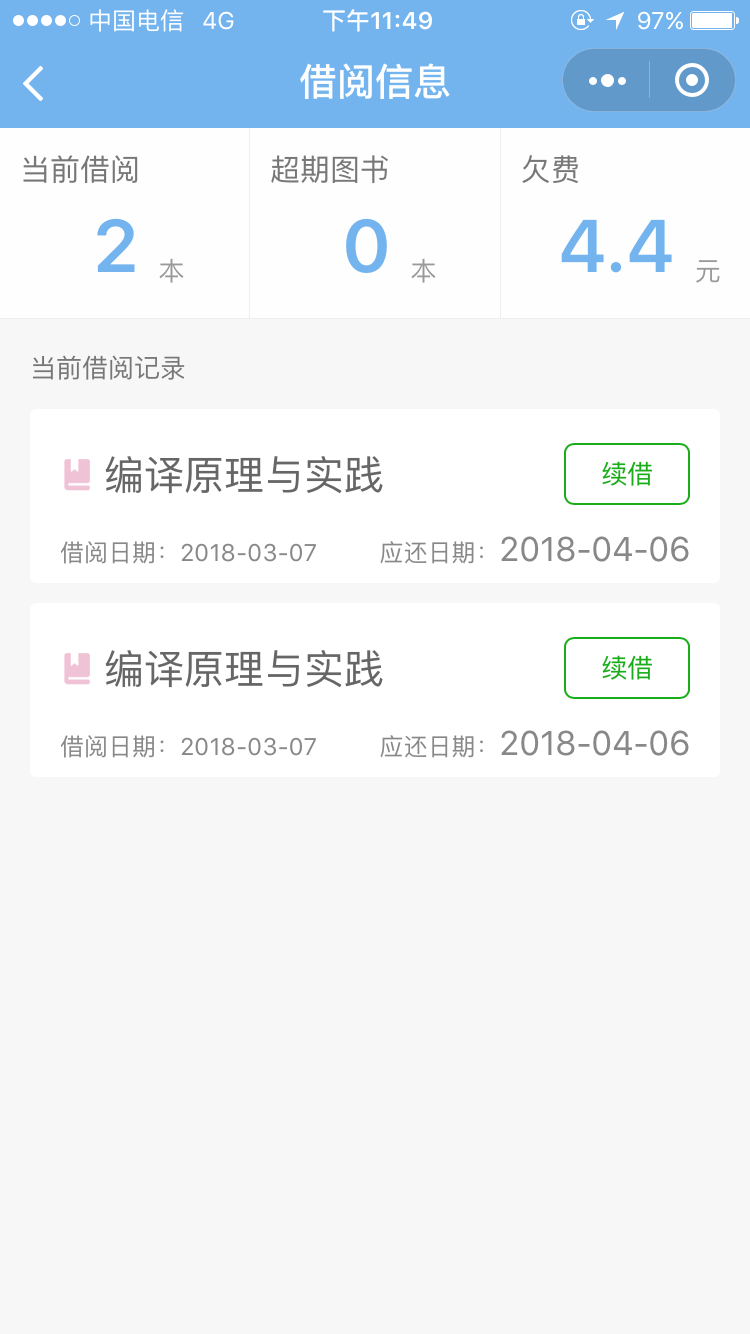
Task: Close the mini program with the circle button
Action: coord(691,81)
